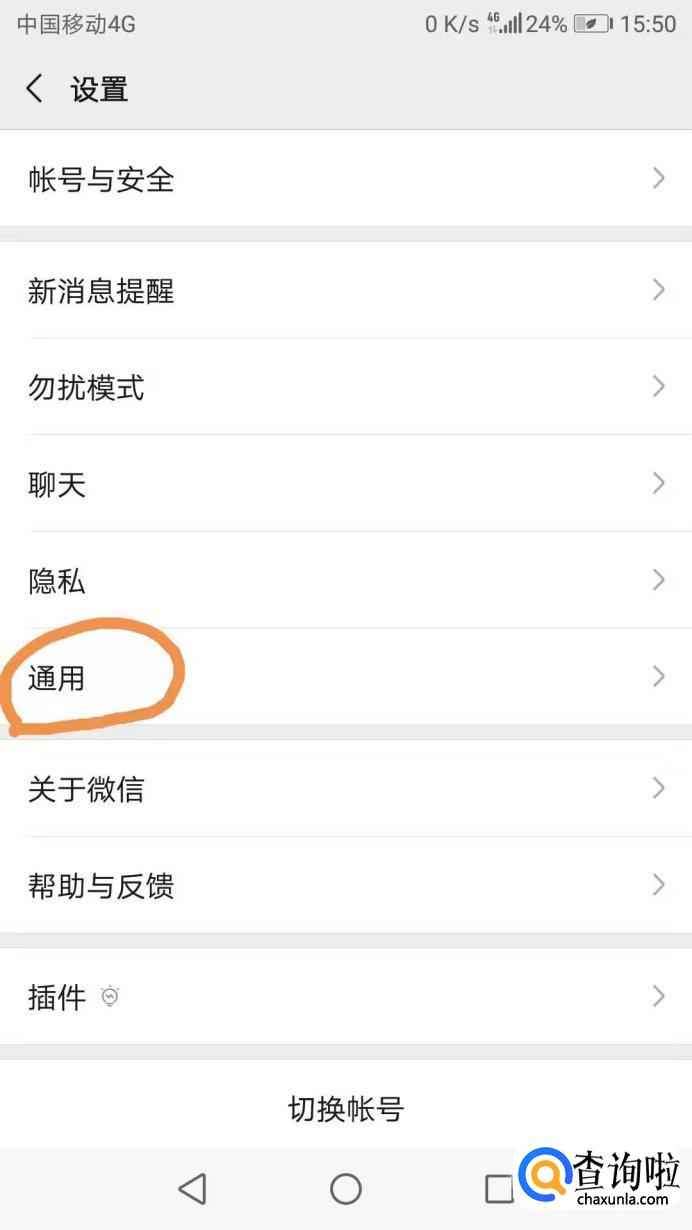Screen dimensions: 692x1230
Task: Open 勿扰模式 settings
Action: [346, 386]
